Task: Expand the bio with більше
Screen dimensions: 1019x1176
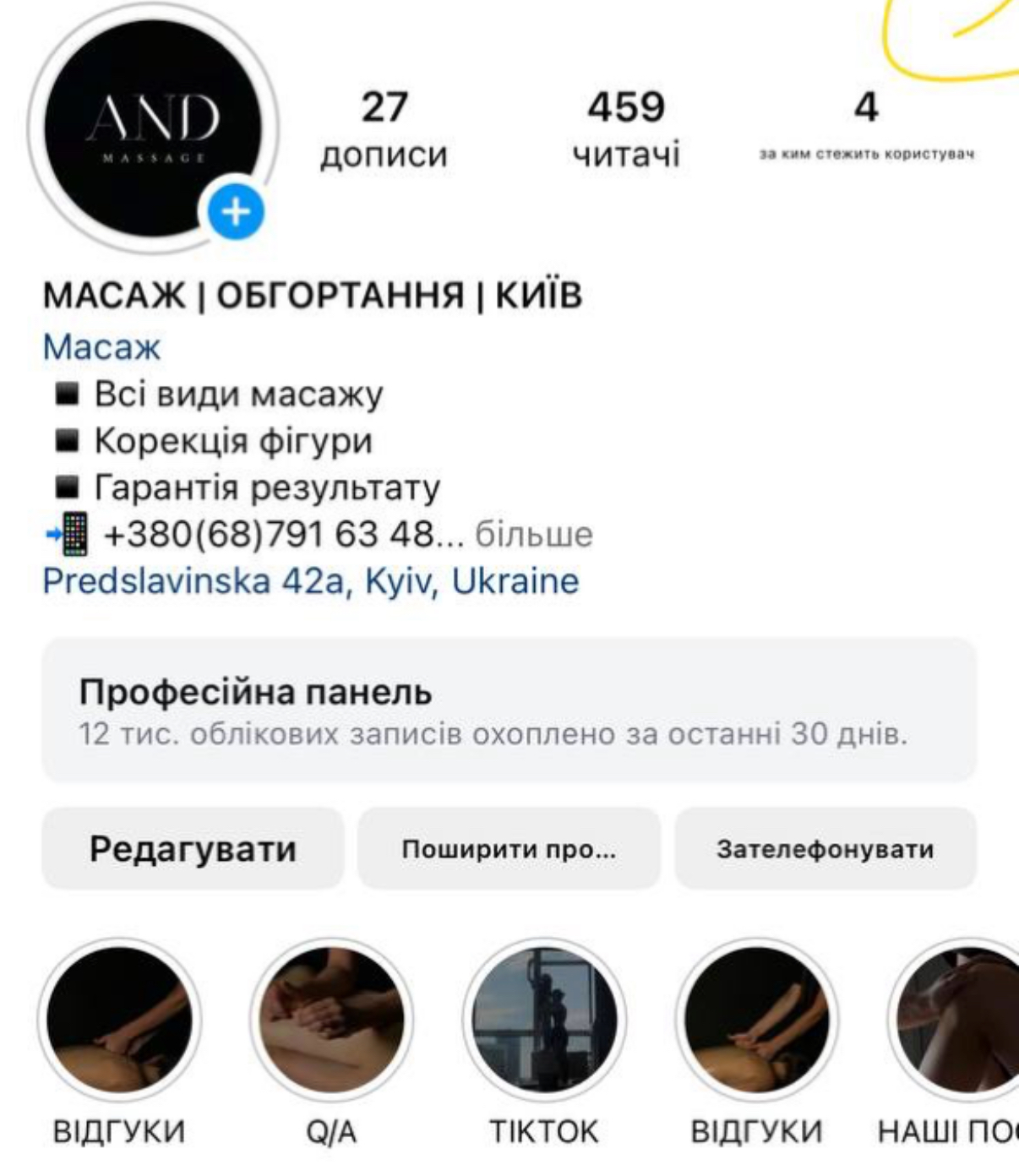Action: pyautogui.click(x=534, y=534)
